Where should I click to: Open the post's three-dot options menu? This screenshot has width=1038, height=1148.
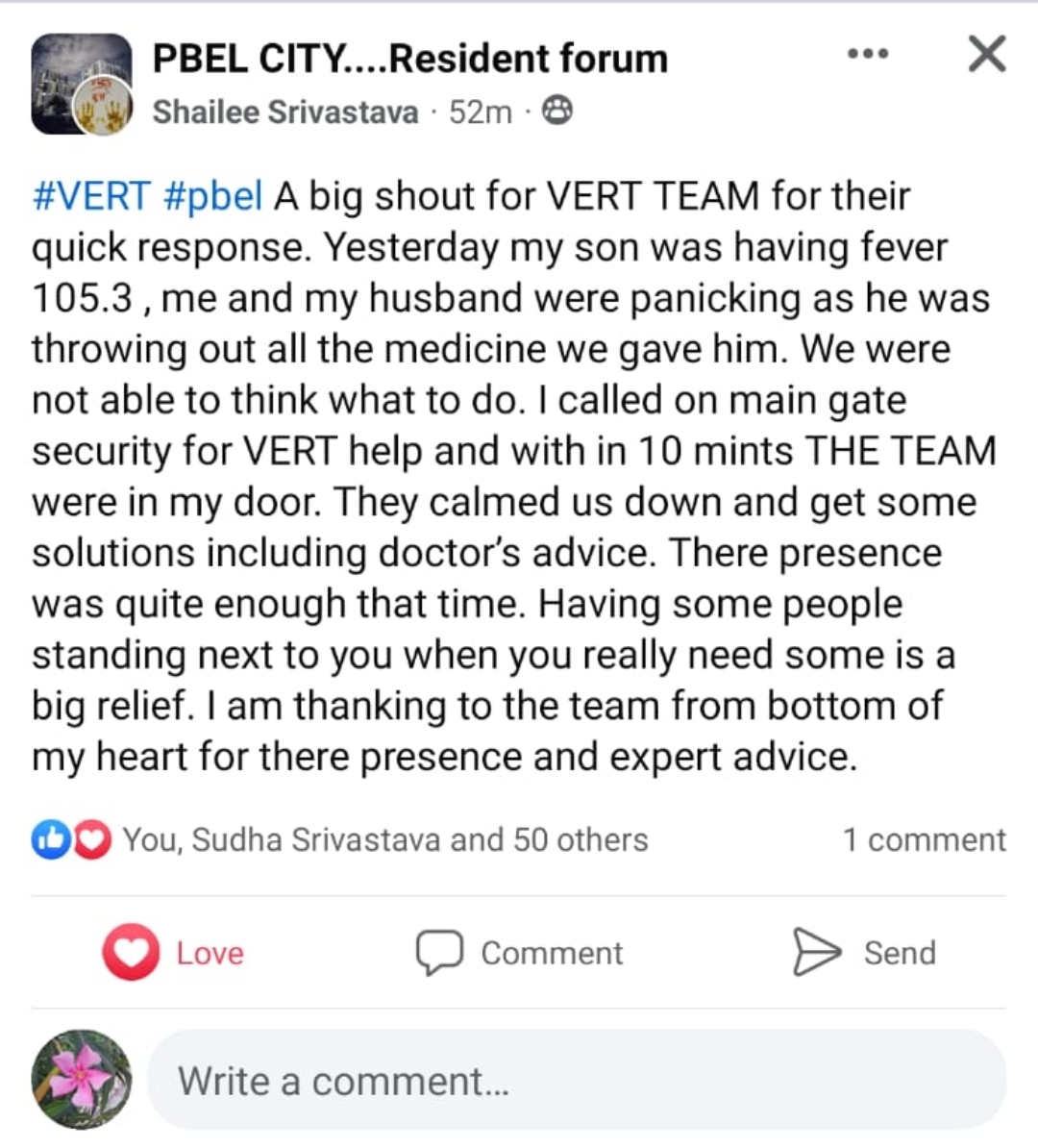(867, 55)
